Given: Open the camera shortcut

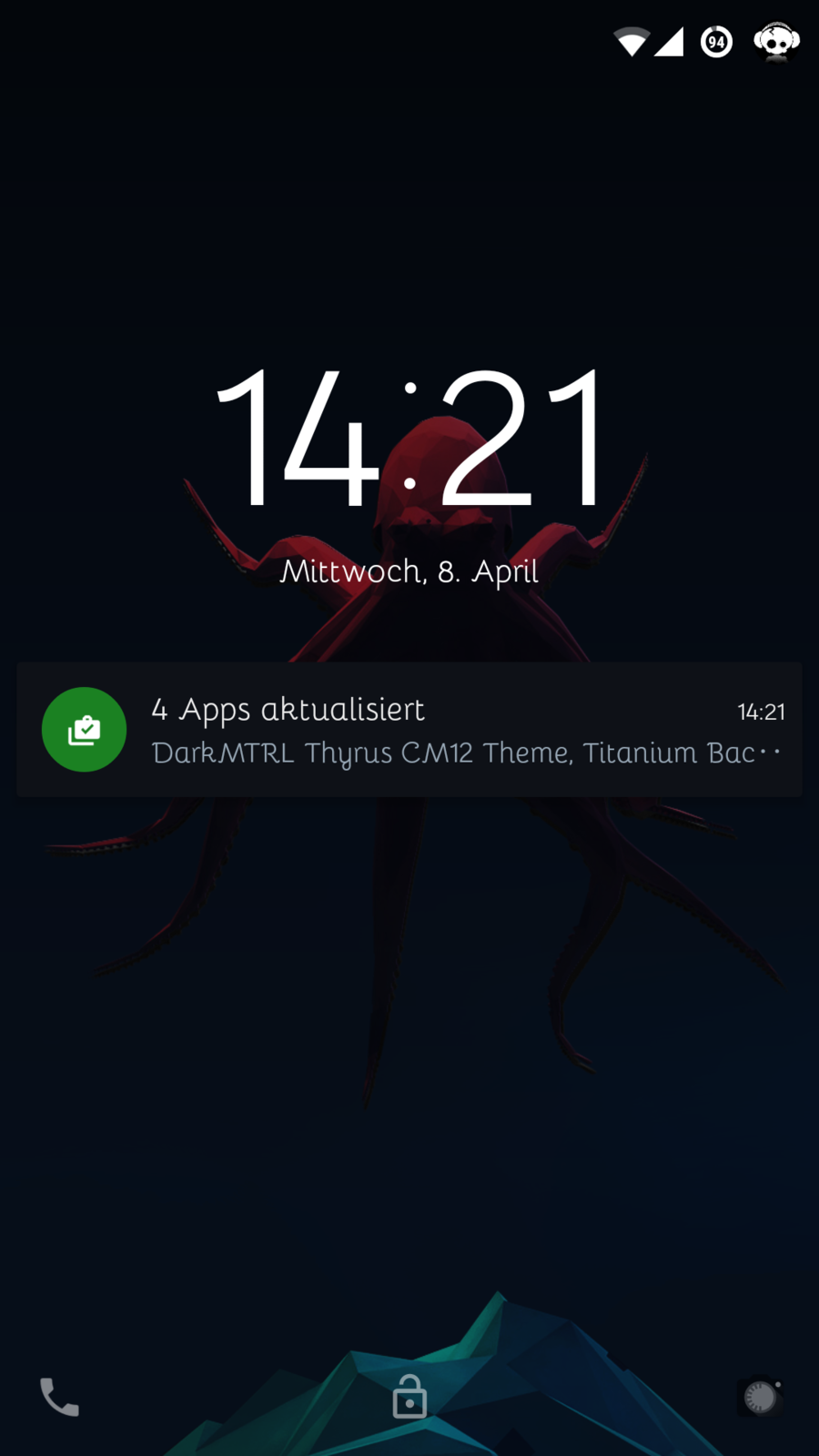Looking at the screenshot, I should tap(761, 1397).
